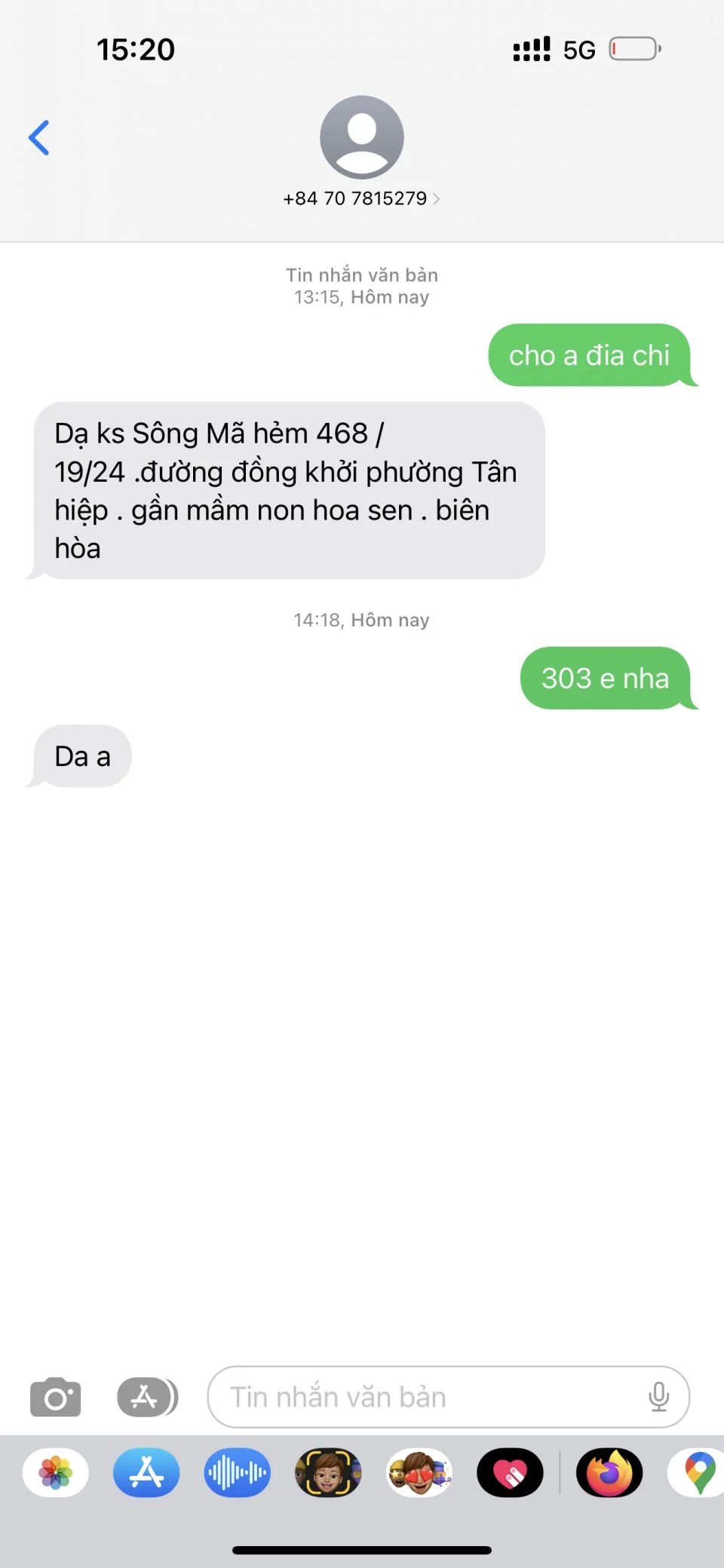
Task: Open the audio message waveform app
Action: 237,1472
